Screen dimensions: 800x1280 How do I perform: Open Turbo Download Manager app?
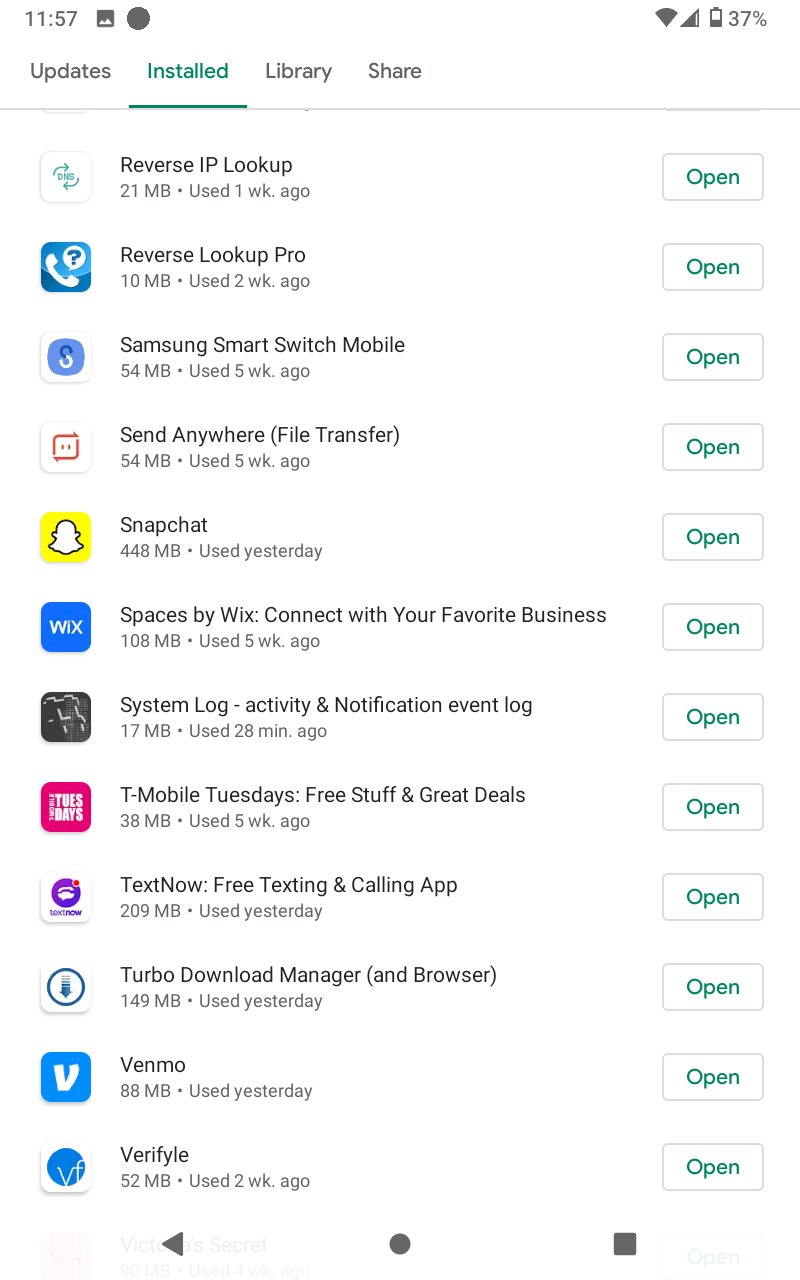(712, 987)
